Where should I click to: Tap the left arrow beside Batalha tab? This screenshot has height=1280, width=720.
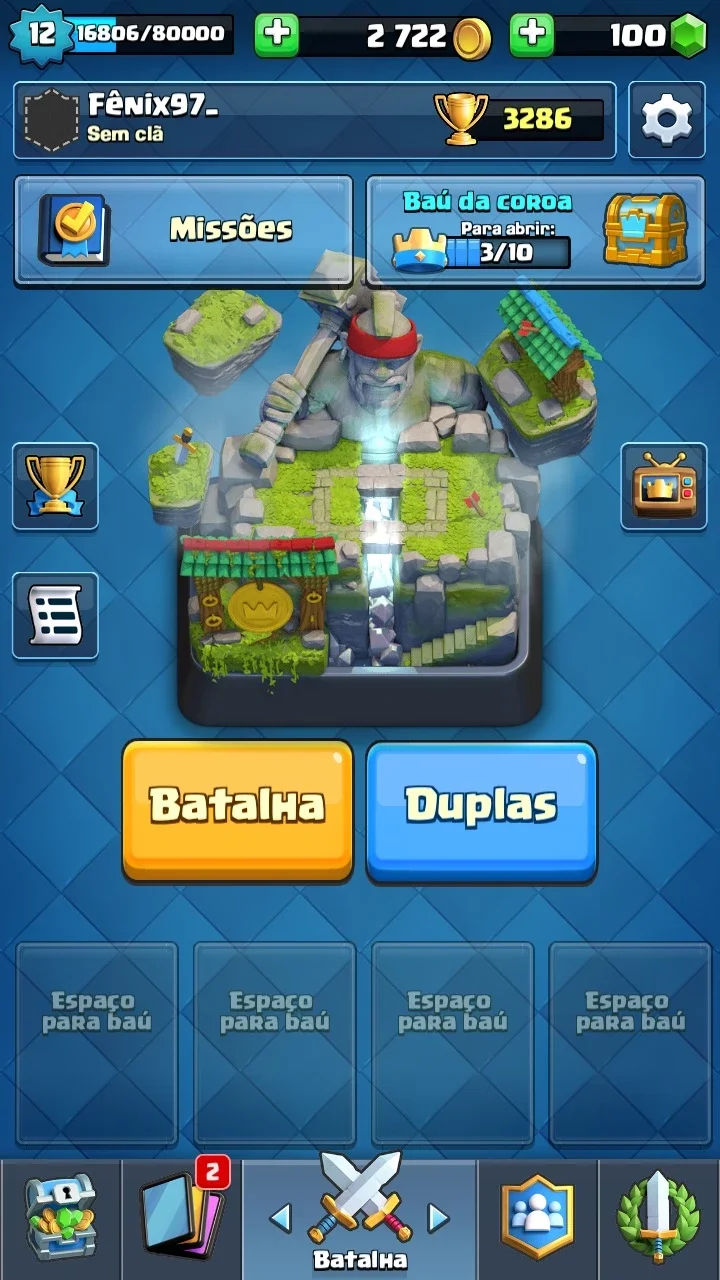coord(281,1217)
